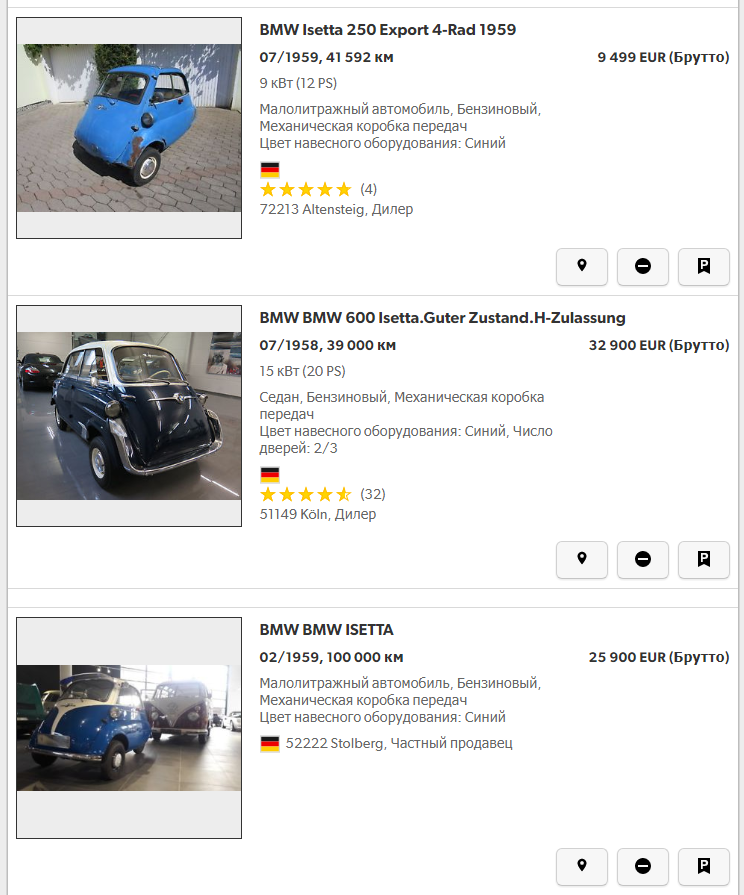This screenshot has width=744, height=895.
Task: Open the 4 ratings of the Altensteig dealer
Action: (x=368, y=189)
